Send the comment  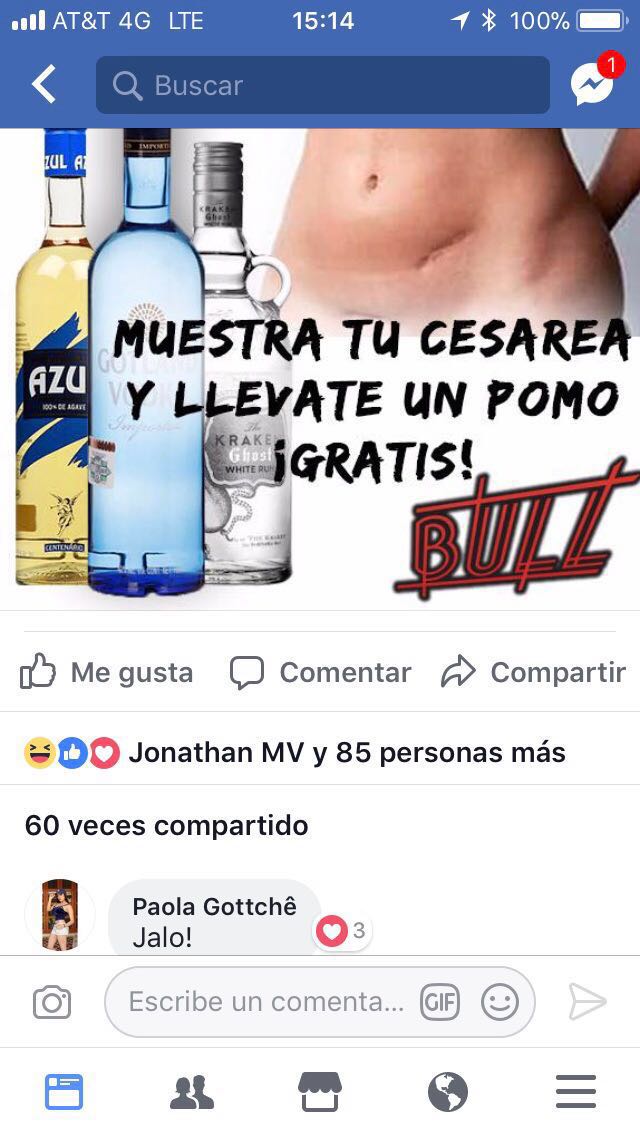pyautogui.click(x=587, y=1002)
